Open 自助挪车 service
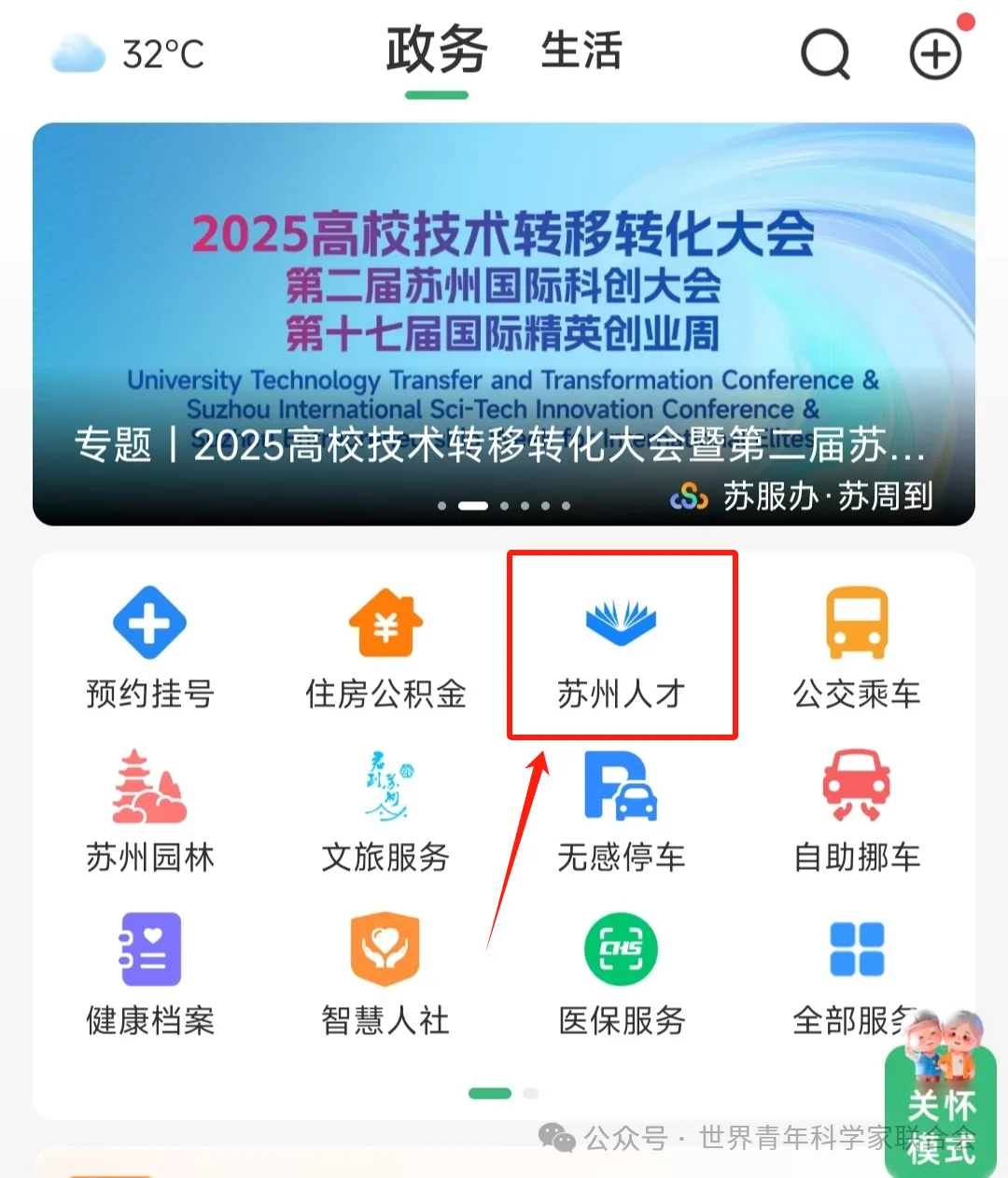 (857, 810)
